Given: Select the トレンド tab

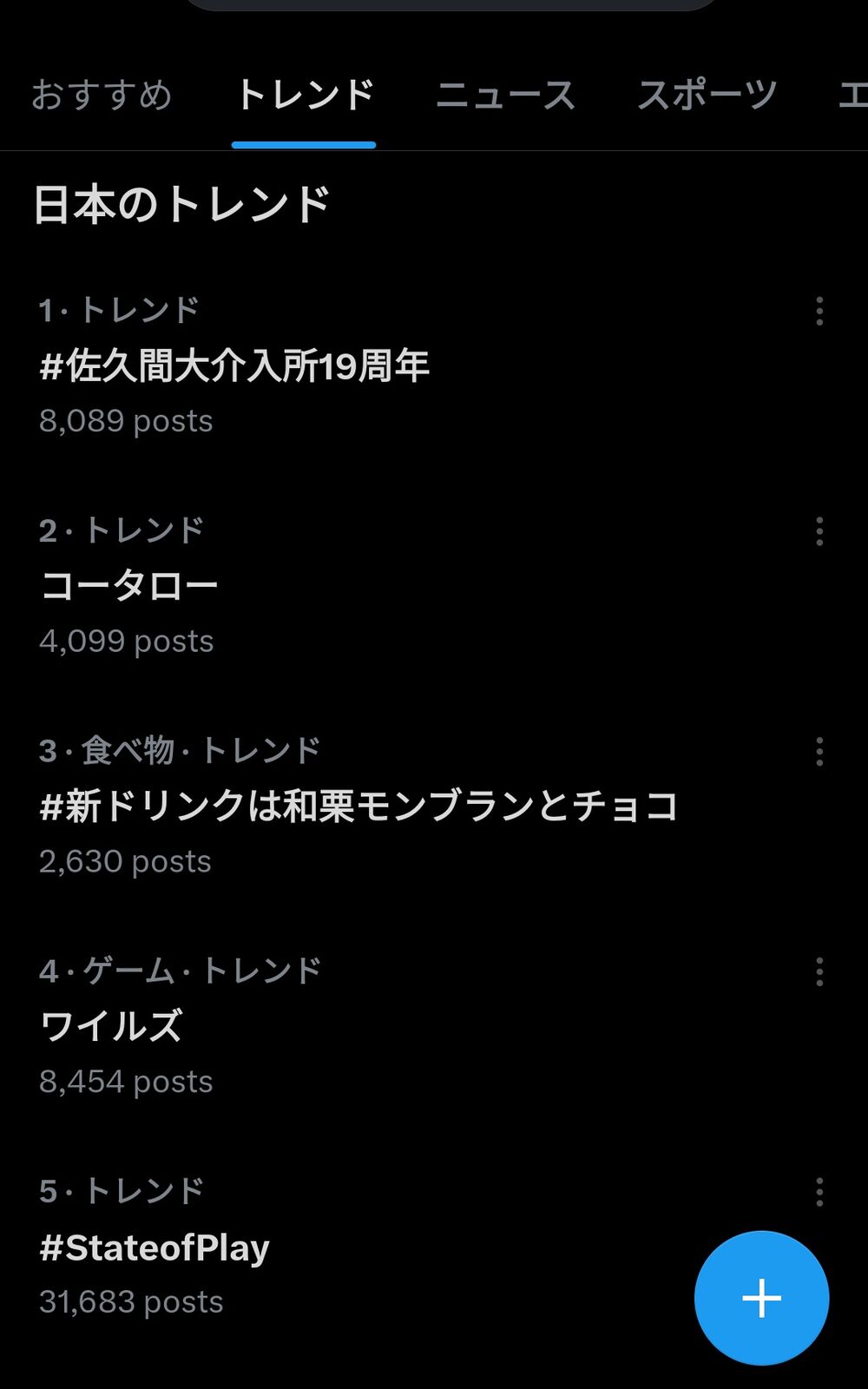Looking at the screenshot, I should (305, 95).
